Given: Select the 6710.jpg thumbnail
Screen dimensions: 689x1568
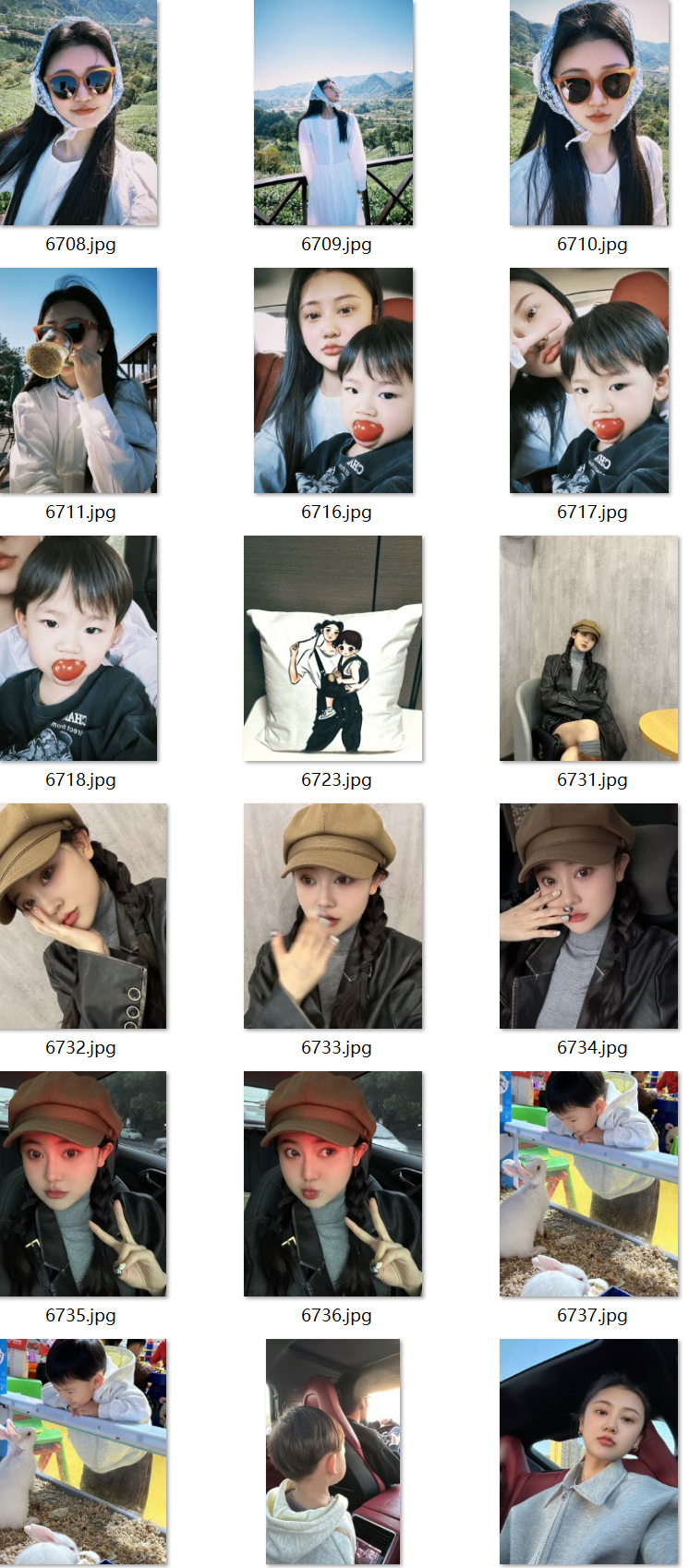Looking at the screenshot, I should 589,113.
